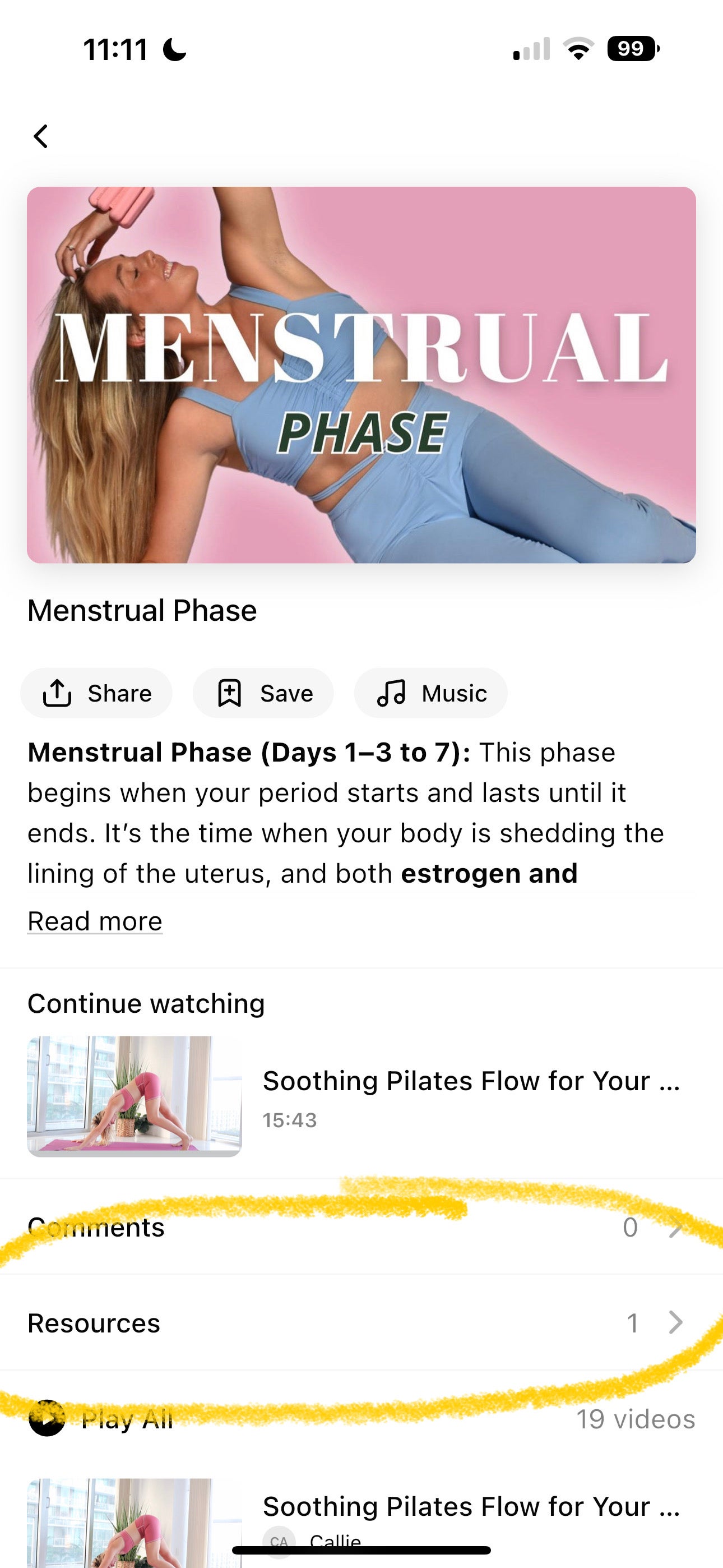Open the Comments row

pos(361,1227)
